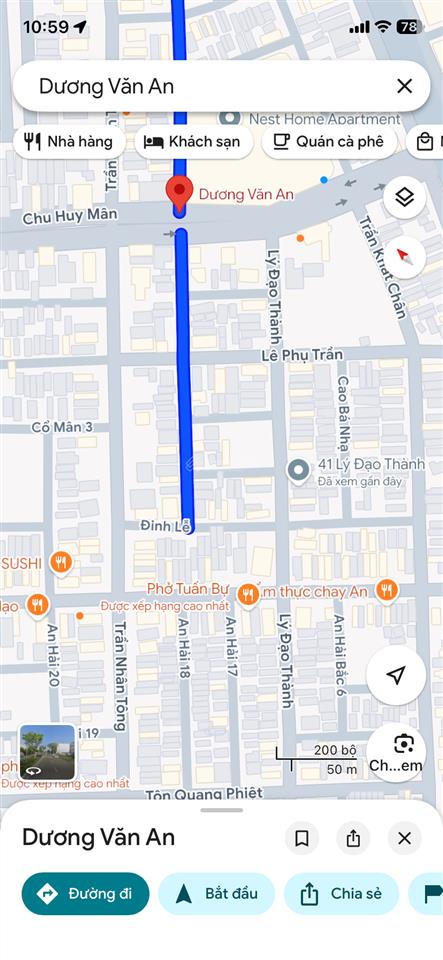Viewport: 443px width, 960px height.
Task: Save Dương Văn An with the bookmark icon
Action: click(x=302, y=838)
